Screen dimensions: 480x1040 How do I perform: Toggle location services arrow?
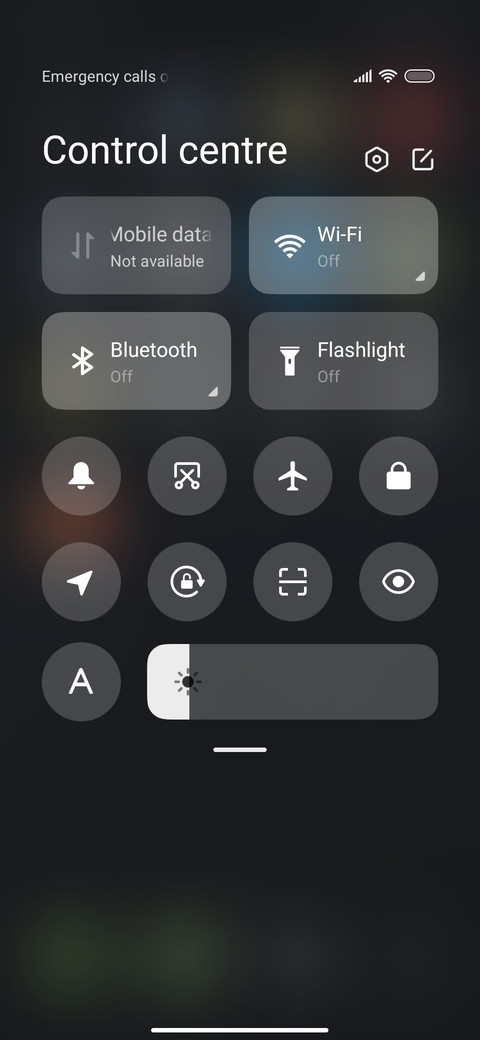(x=82, y=582)
